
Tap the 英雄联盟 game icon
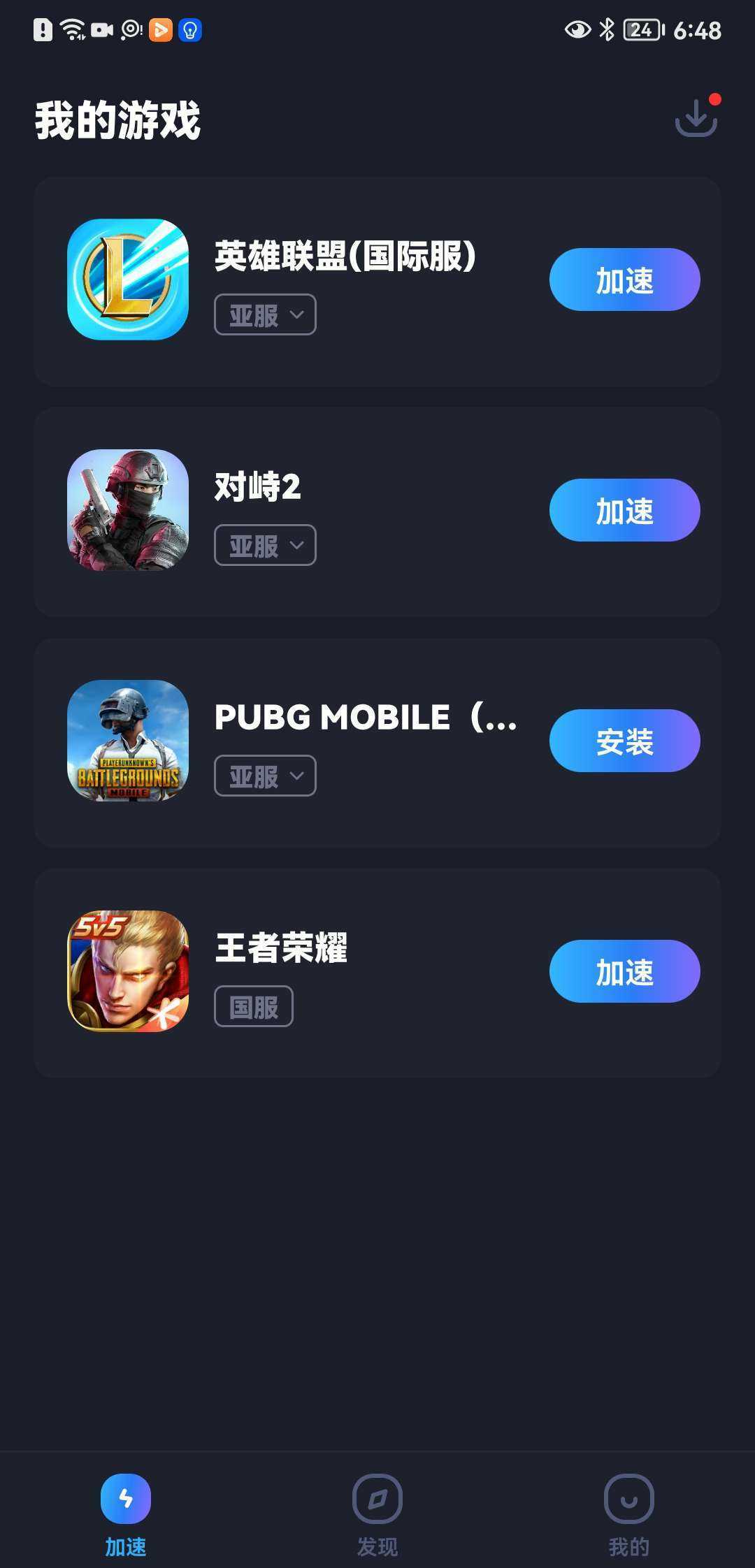point(128,280)
